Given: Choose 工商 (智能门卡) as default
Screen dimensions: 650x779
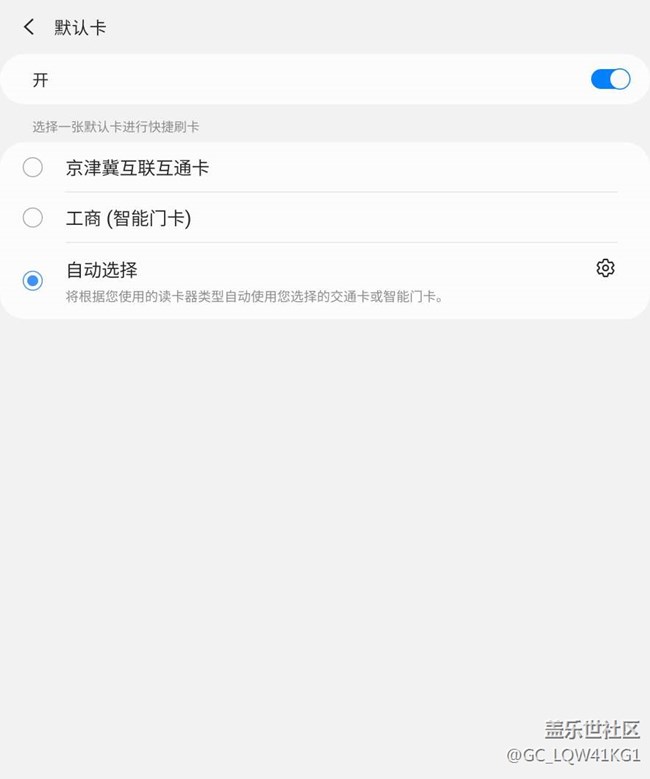Looking at the screenshot, I should point(33,217).
